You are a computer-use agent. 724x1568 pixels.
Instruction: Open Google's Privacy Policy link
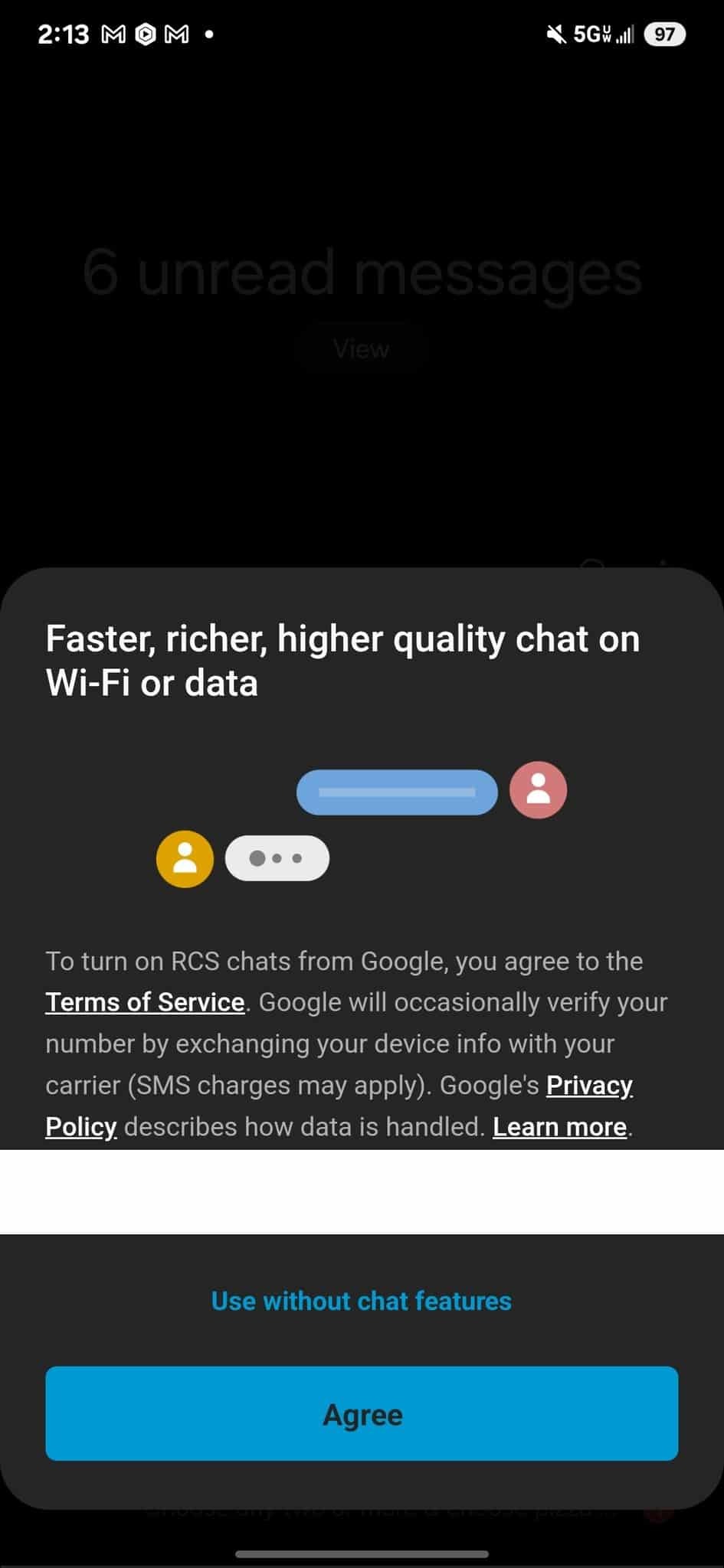588,1085
